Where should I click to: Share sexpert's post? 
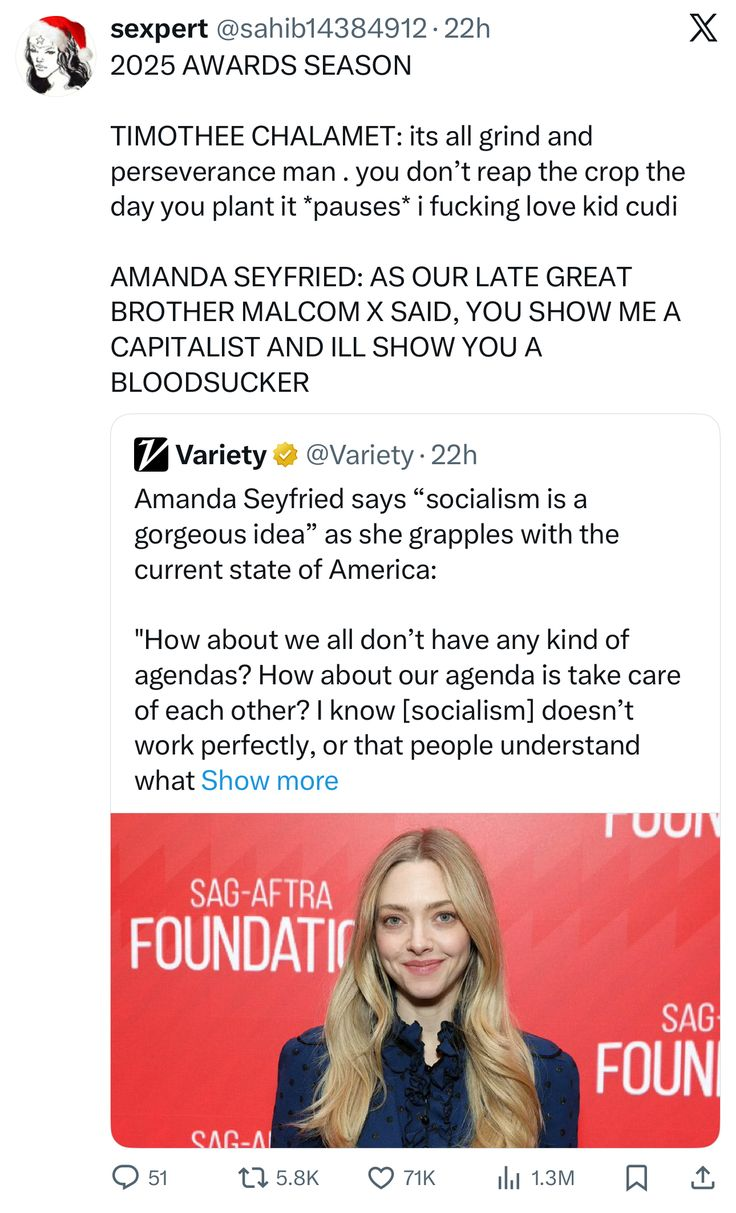(x=702, y=1178)
